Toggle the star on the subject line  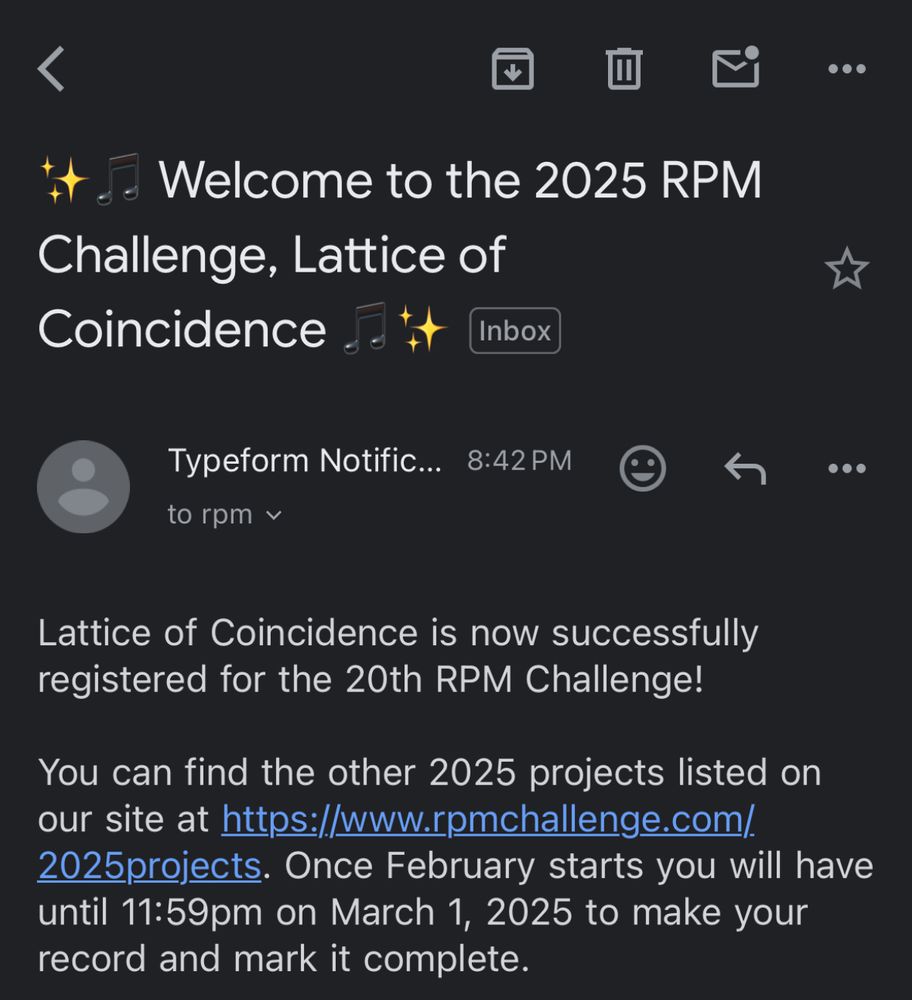pos(848,267)
